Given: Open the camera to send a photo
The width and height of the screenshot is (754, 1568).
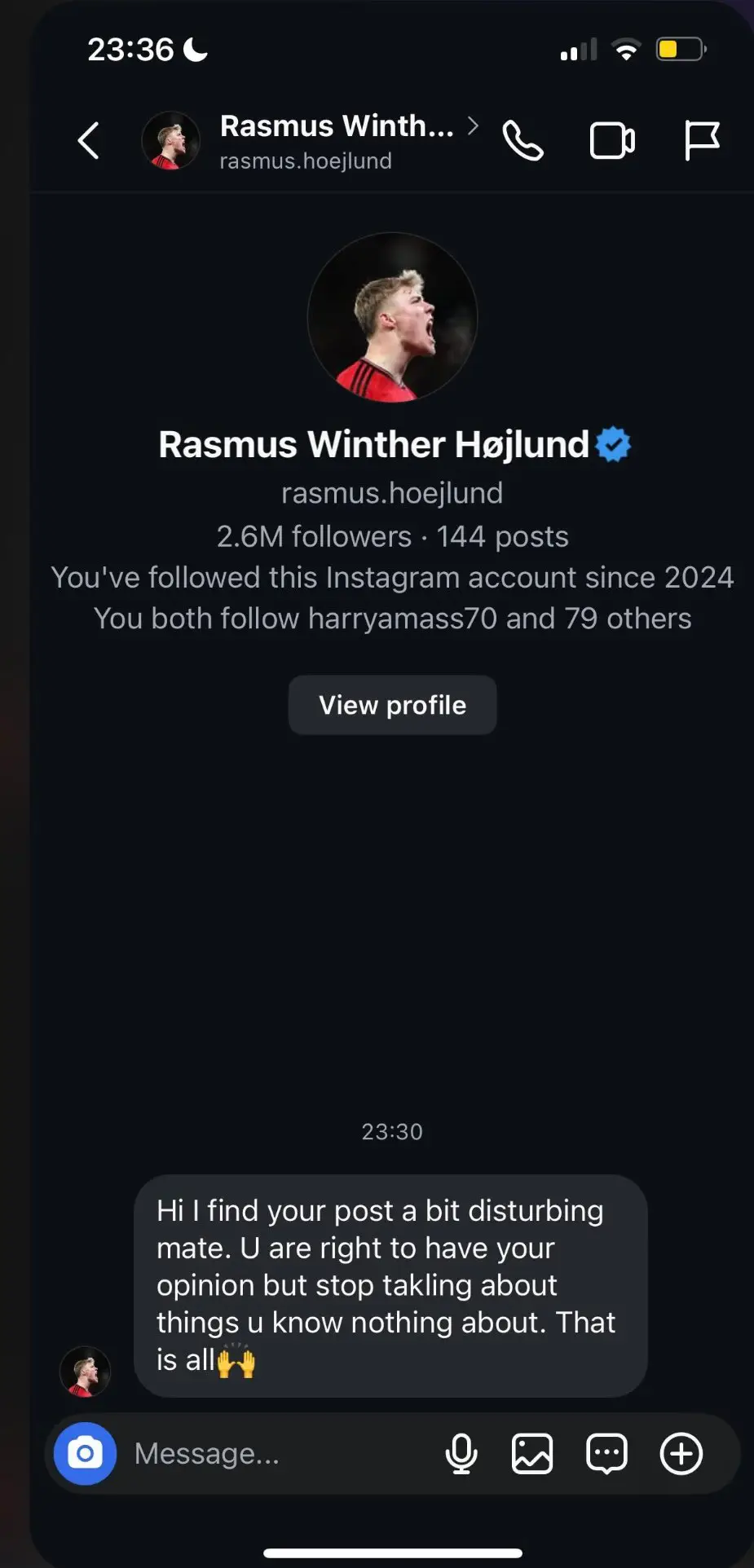Looking at the screenshot, I should pos(84,1453).
